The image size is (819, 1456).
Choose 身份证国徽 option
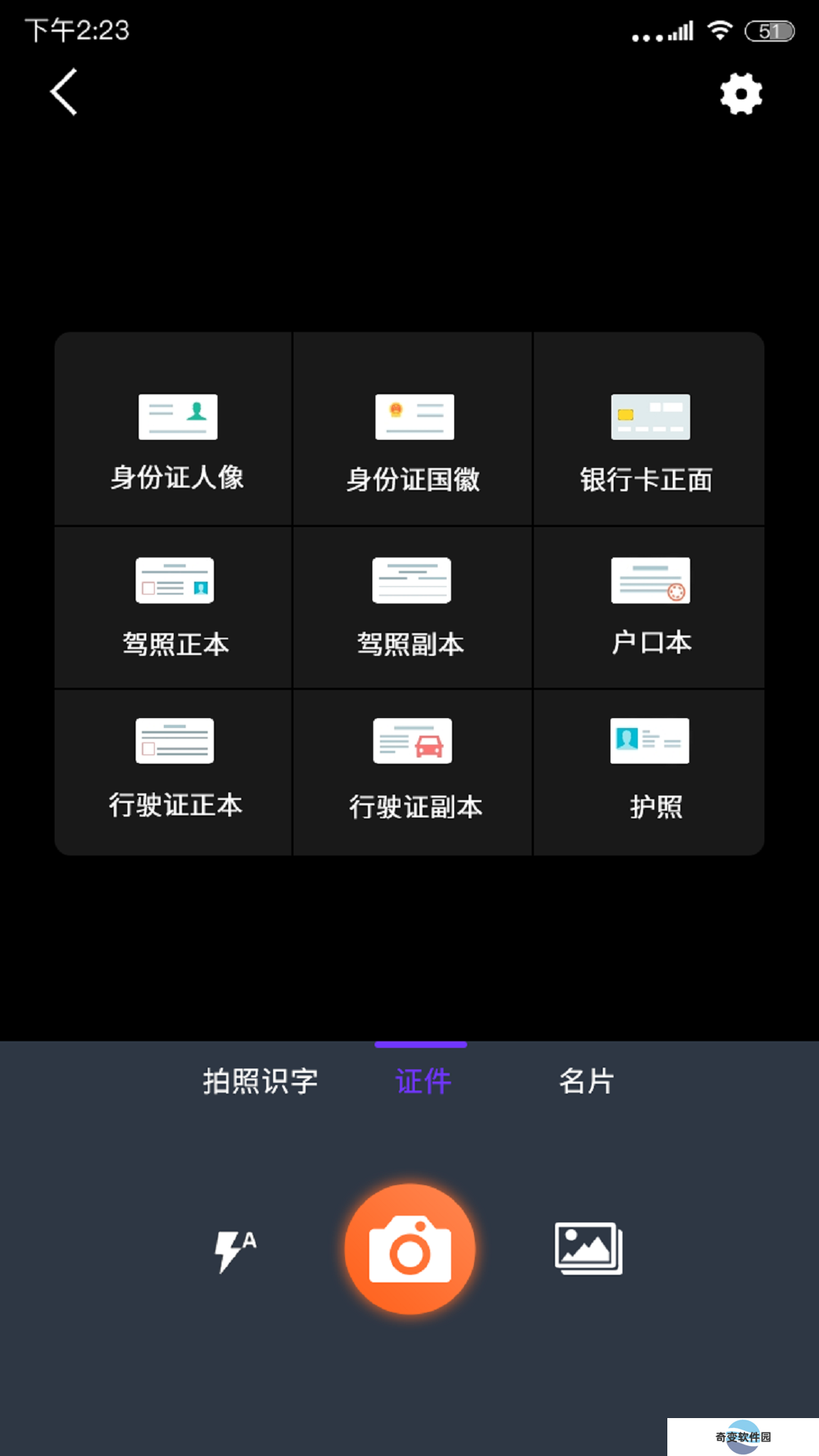click(413, 428)
